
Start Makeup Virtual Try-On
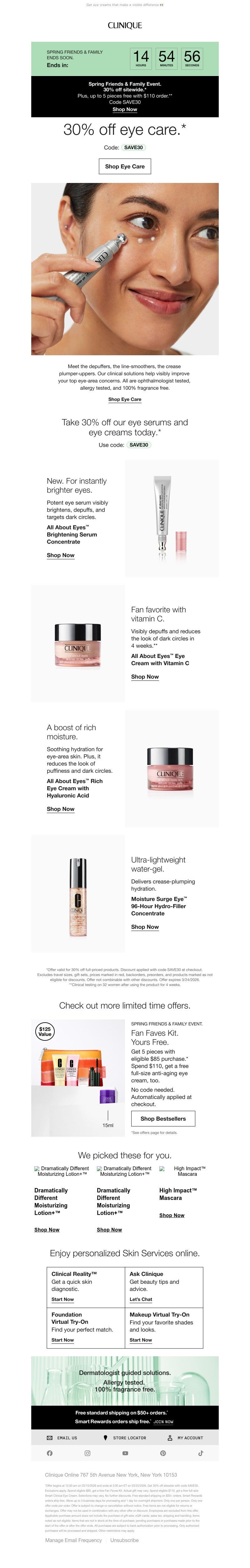click(x=141, y=1340)
